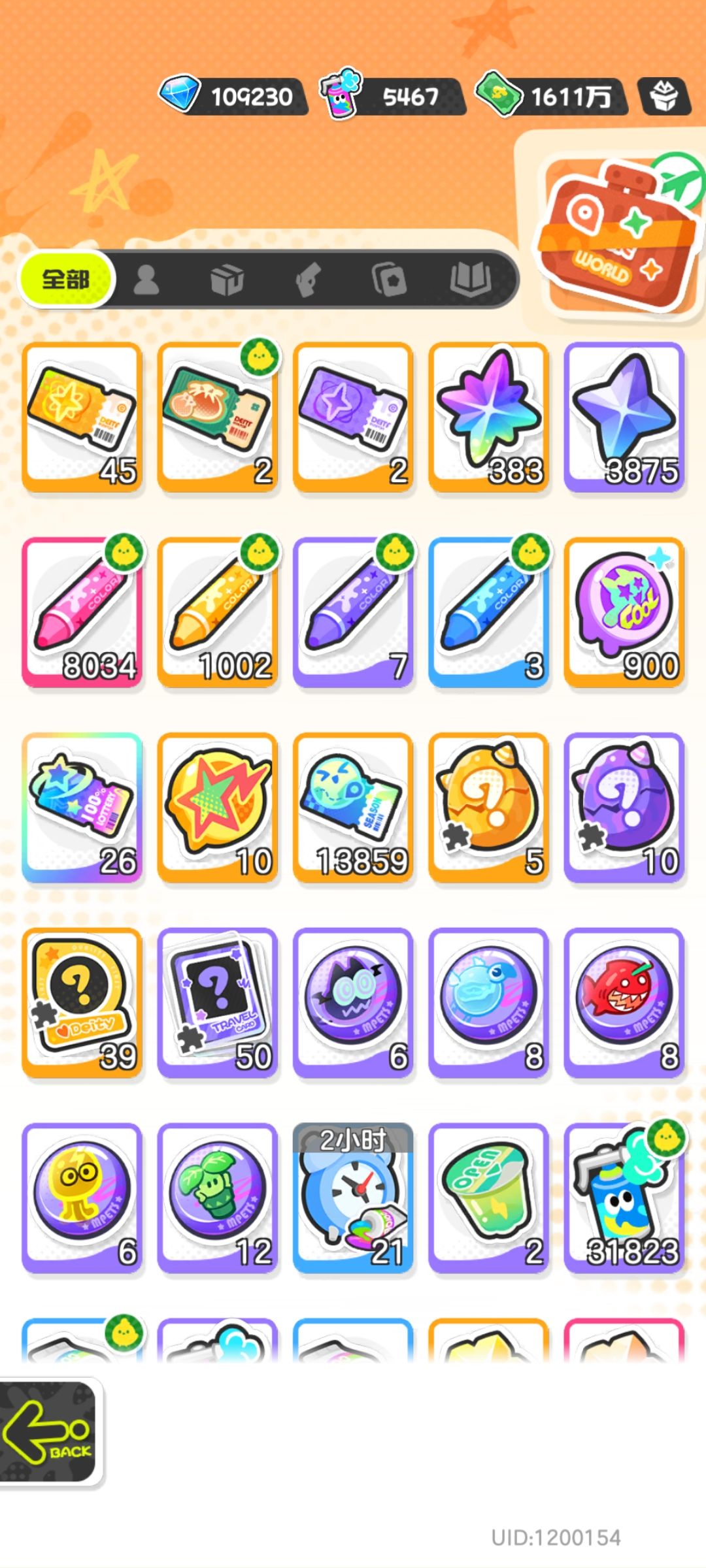Switch to the open book category tab
706x1568 pixels.
coord(470,280)
